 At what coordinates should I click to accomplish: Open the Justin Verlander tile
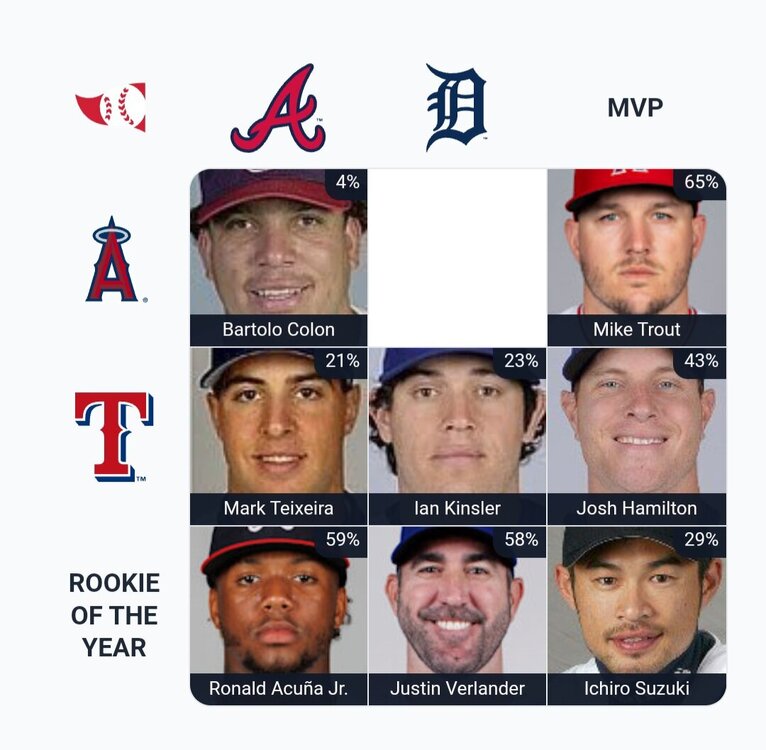(457, 615)
